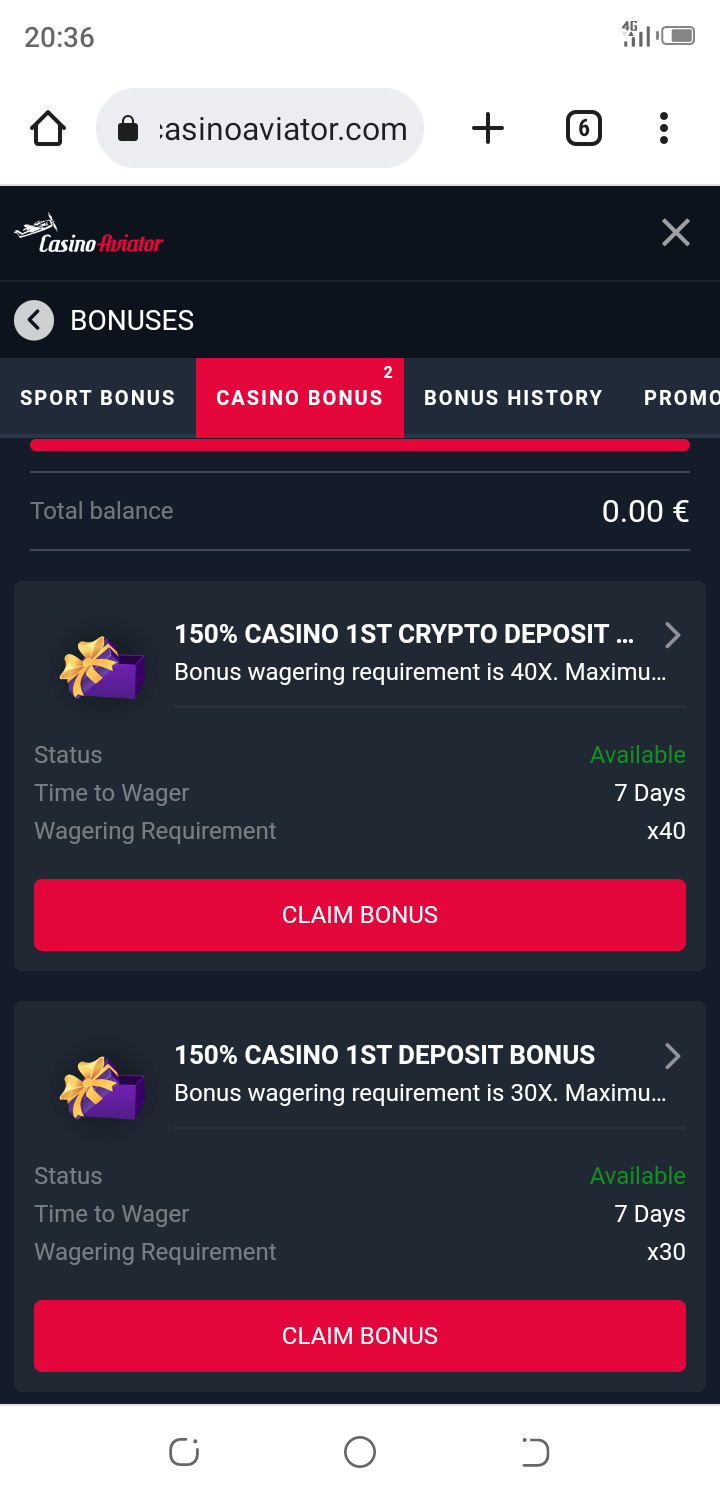Expand 150% Casino 1st Crypto Deposit details
Viewport: 720px width, 1500px height.
pyautogui.click(x=673, y=635)
